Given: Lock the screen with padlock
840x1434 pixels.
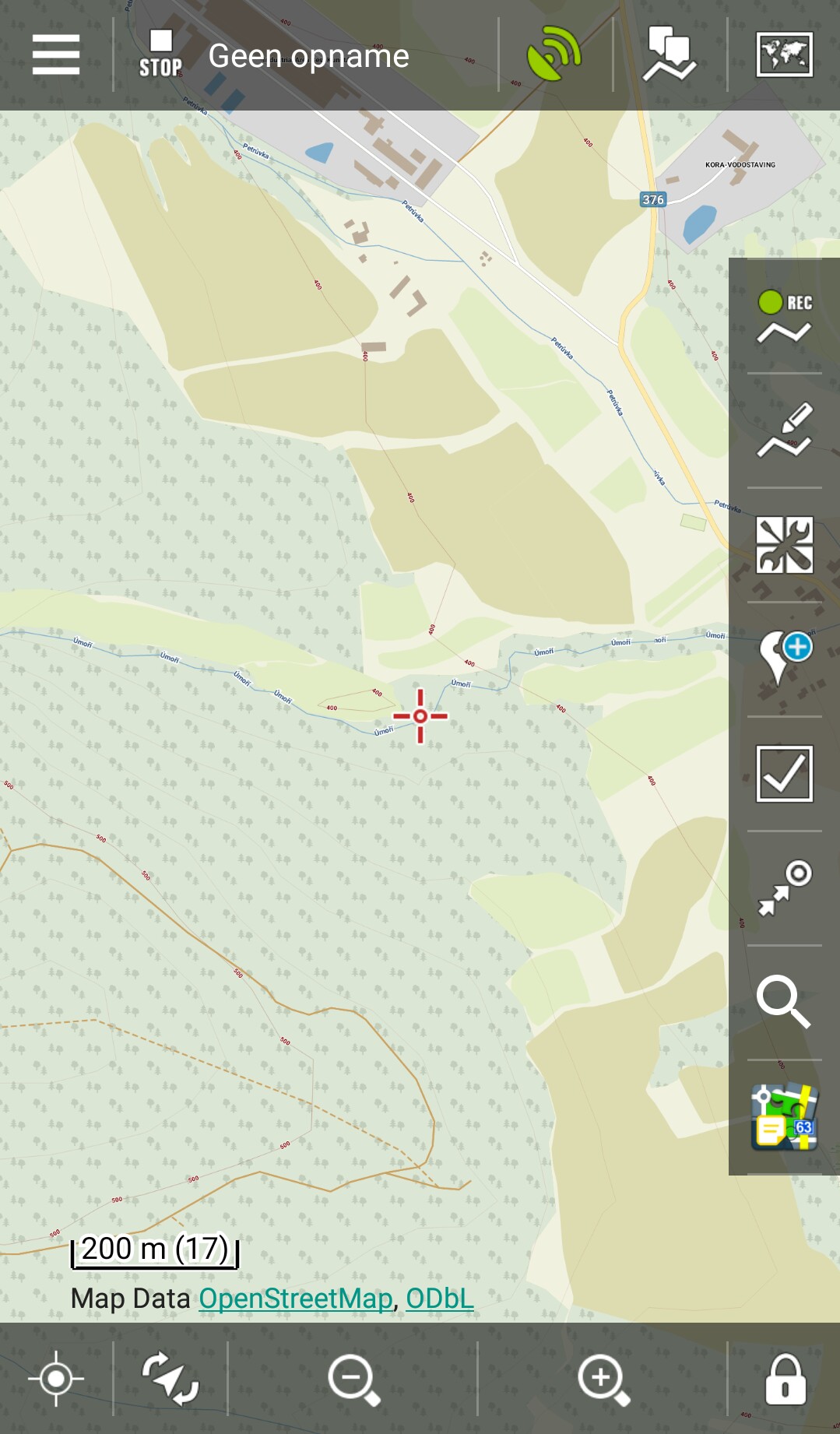Looking at the screenshot, I should [x=785, y=1379].
